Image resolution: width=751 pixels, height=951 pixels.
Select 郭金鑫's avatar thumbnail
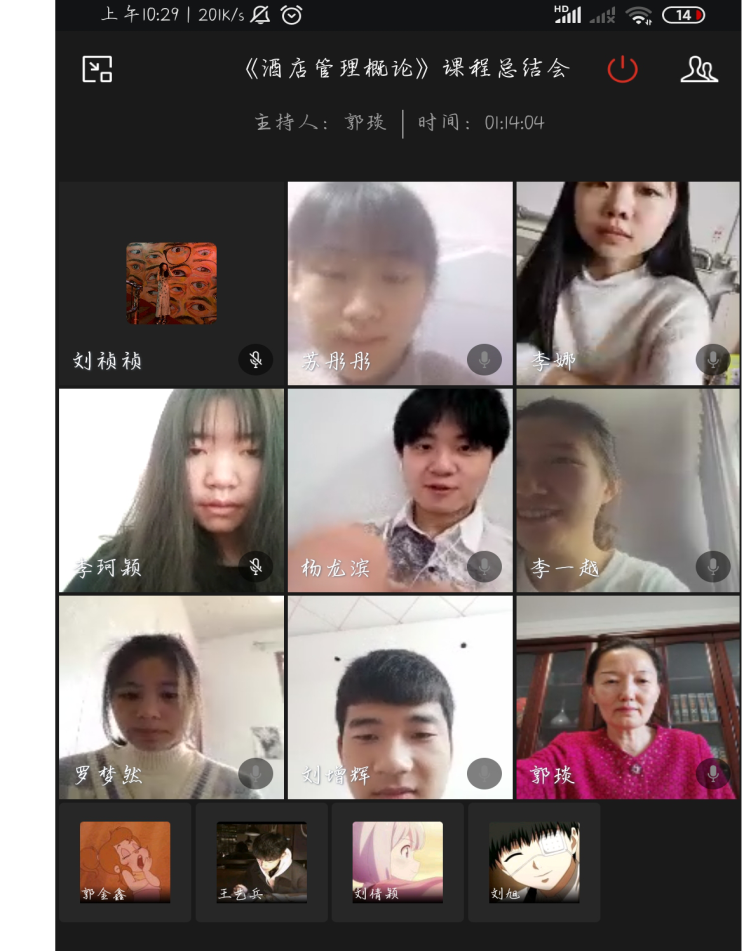[125, 862]
